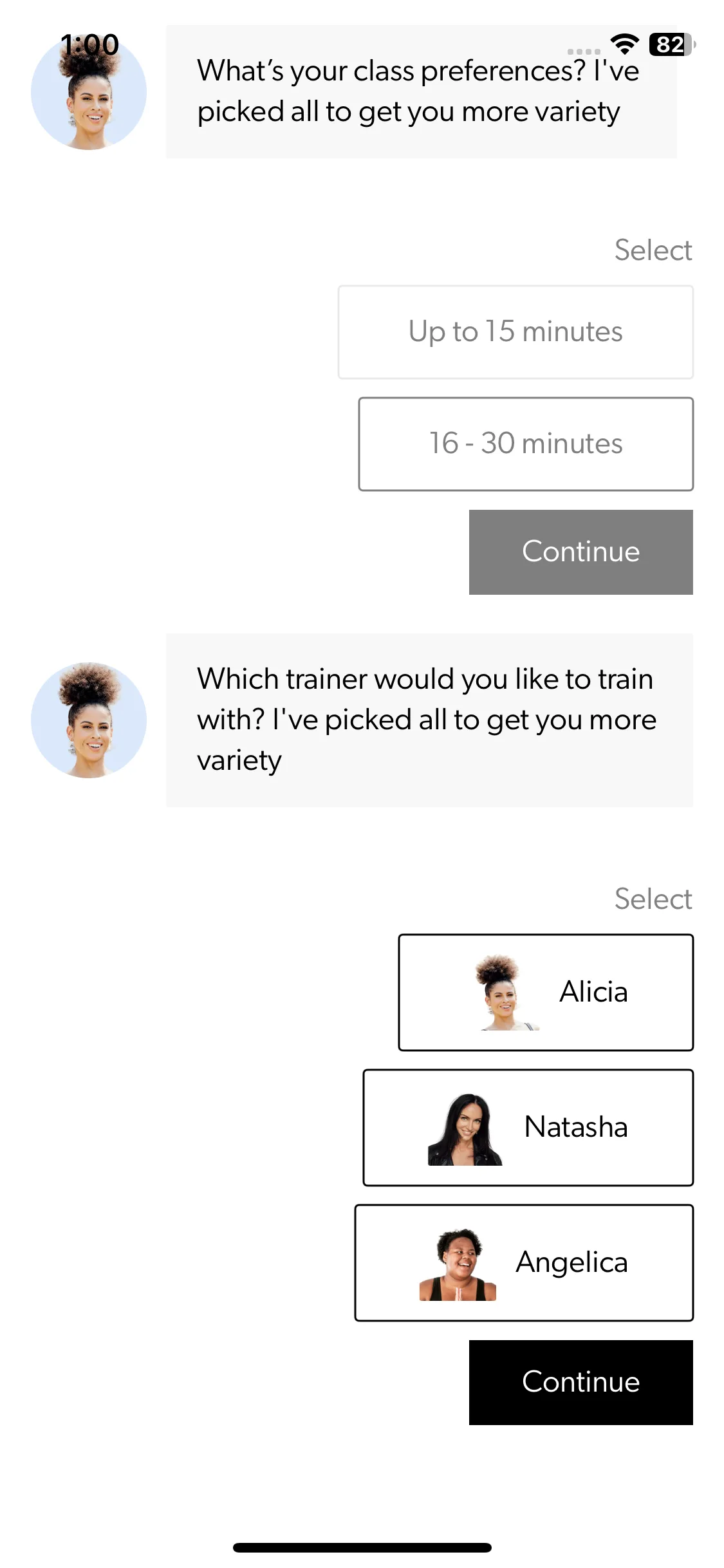Tap the black Continue button under trainers
Screen dimensions: 724x1568
580,1383
